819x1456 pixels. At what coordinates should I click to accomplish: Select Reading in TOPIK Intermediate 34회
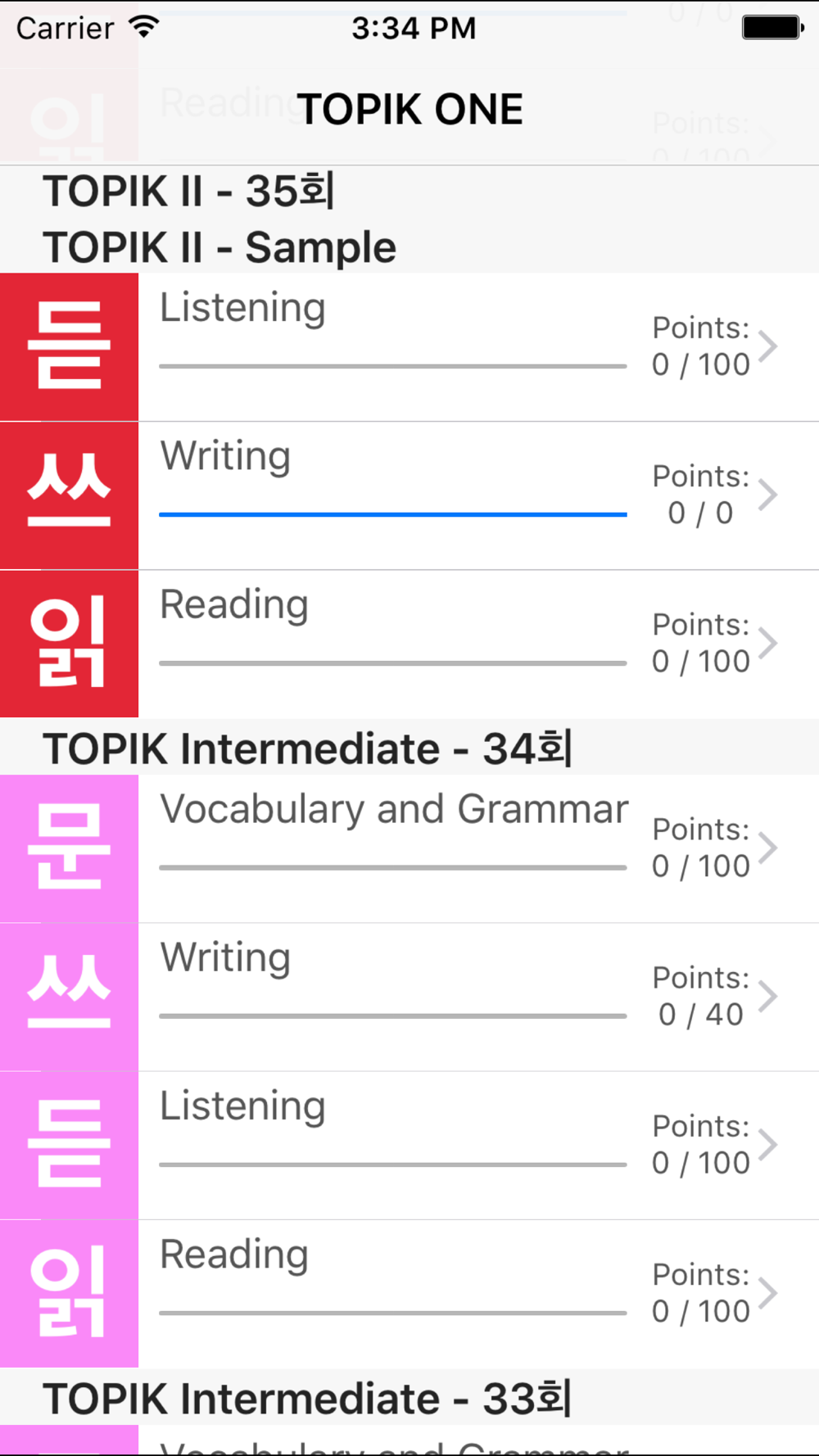click(x=409, y=1293)
